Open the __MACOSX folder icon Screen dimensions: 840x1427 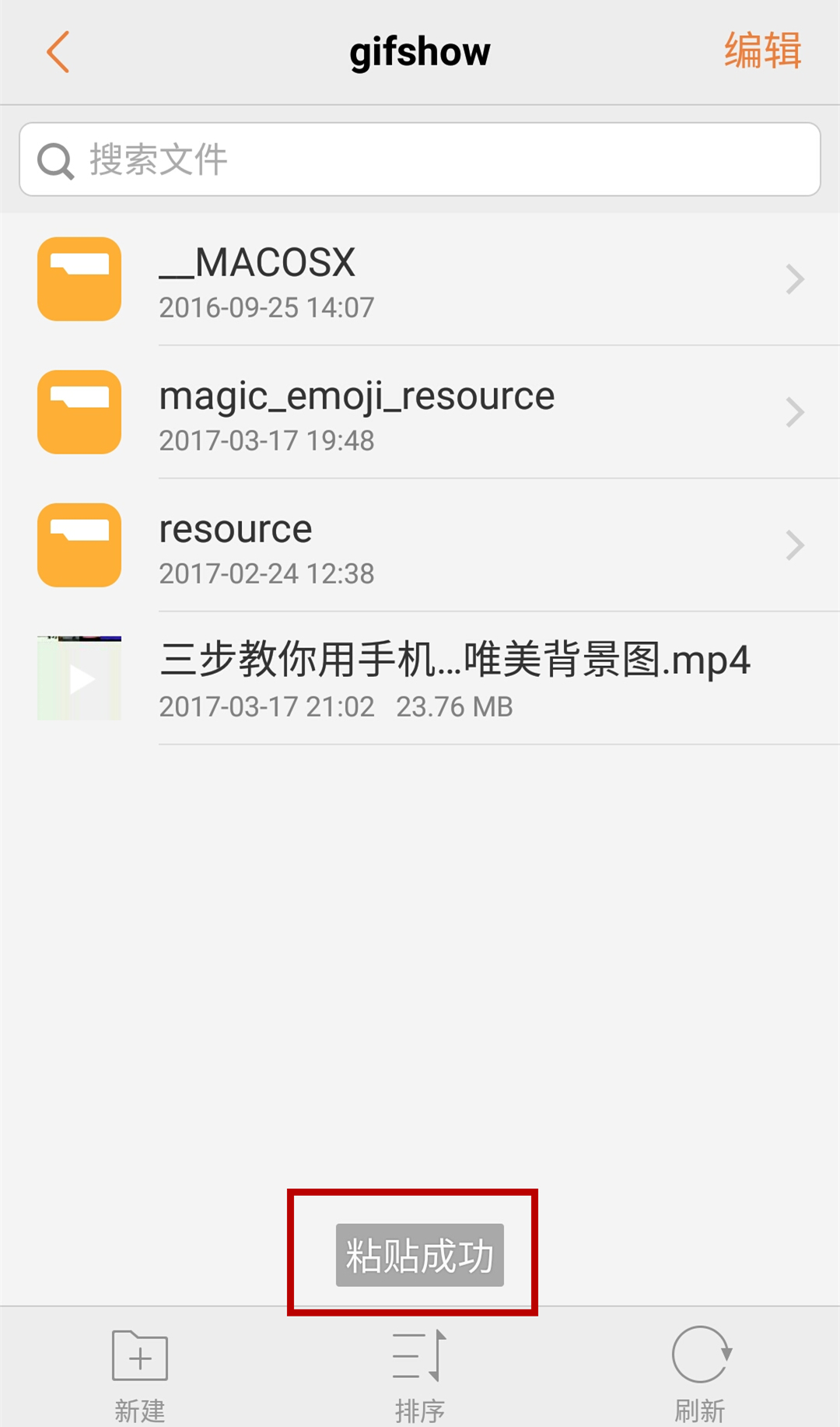pyautogui.click(x=79, y=279)
